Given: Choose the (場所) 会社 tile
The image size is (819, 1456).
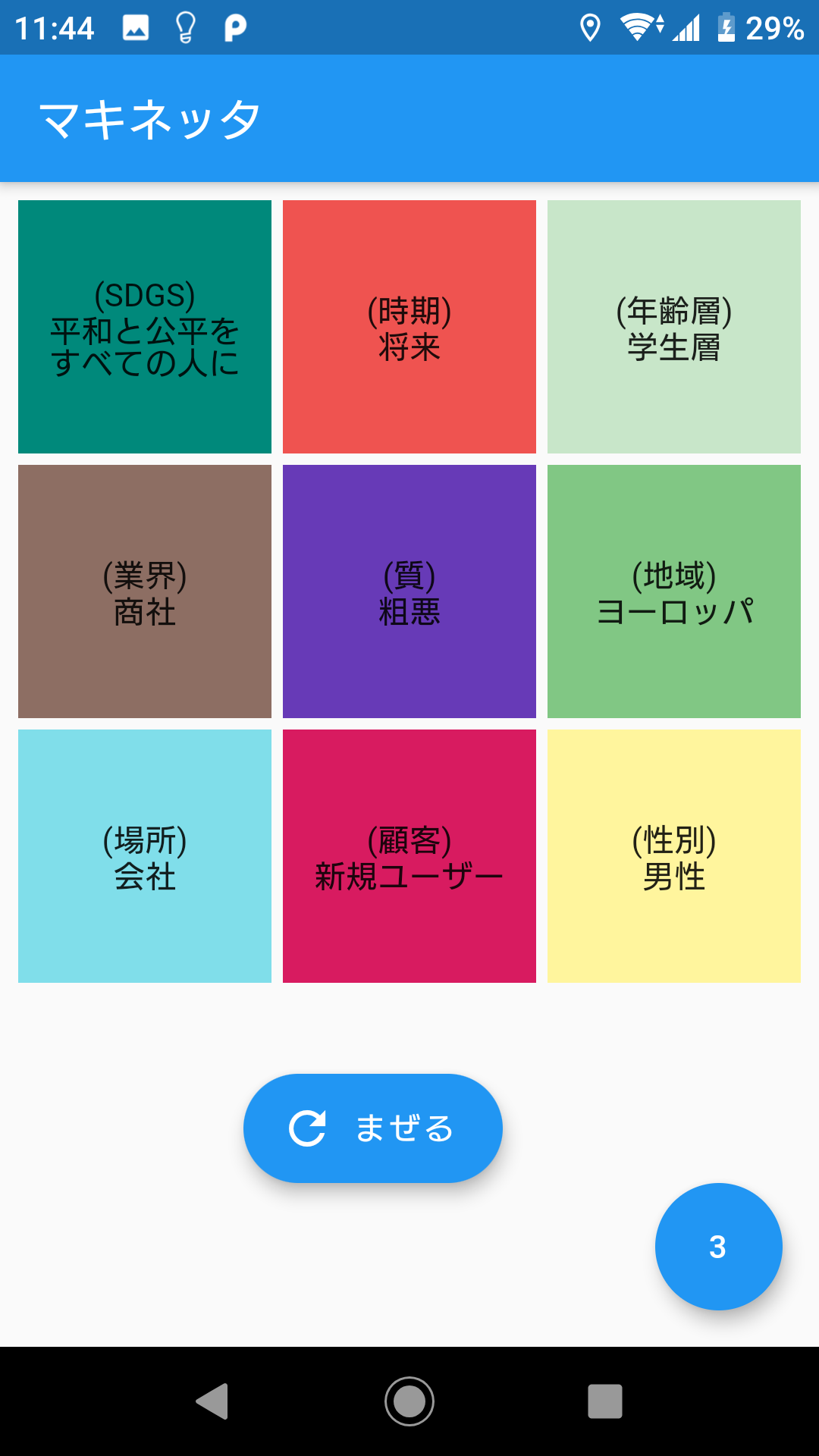Looking at the screenshot, I should [x=145, y=856].
